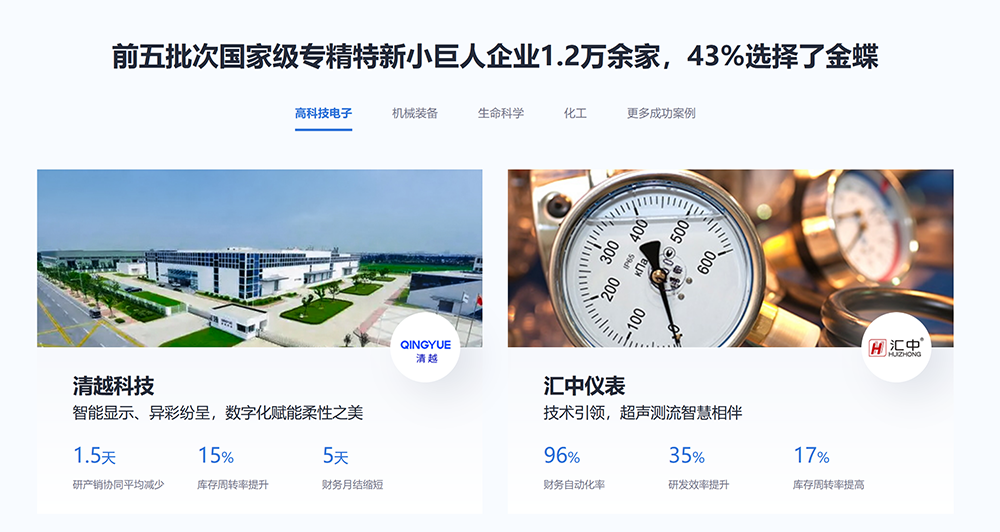1000x532 pixels.
Task: Select the 高科技电子 tab
Action: [323, 114]
